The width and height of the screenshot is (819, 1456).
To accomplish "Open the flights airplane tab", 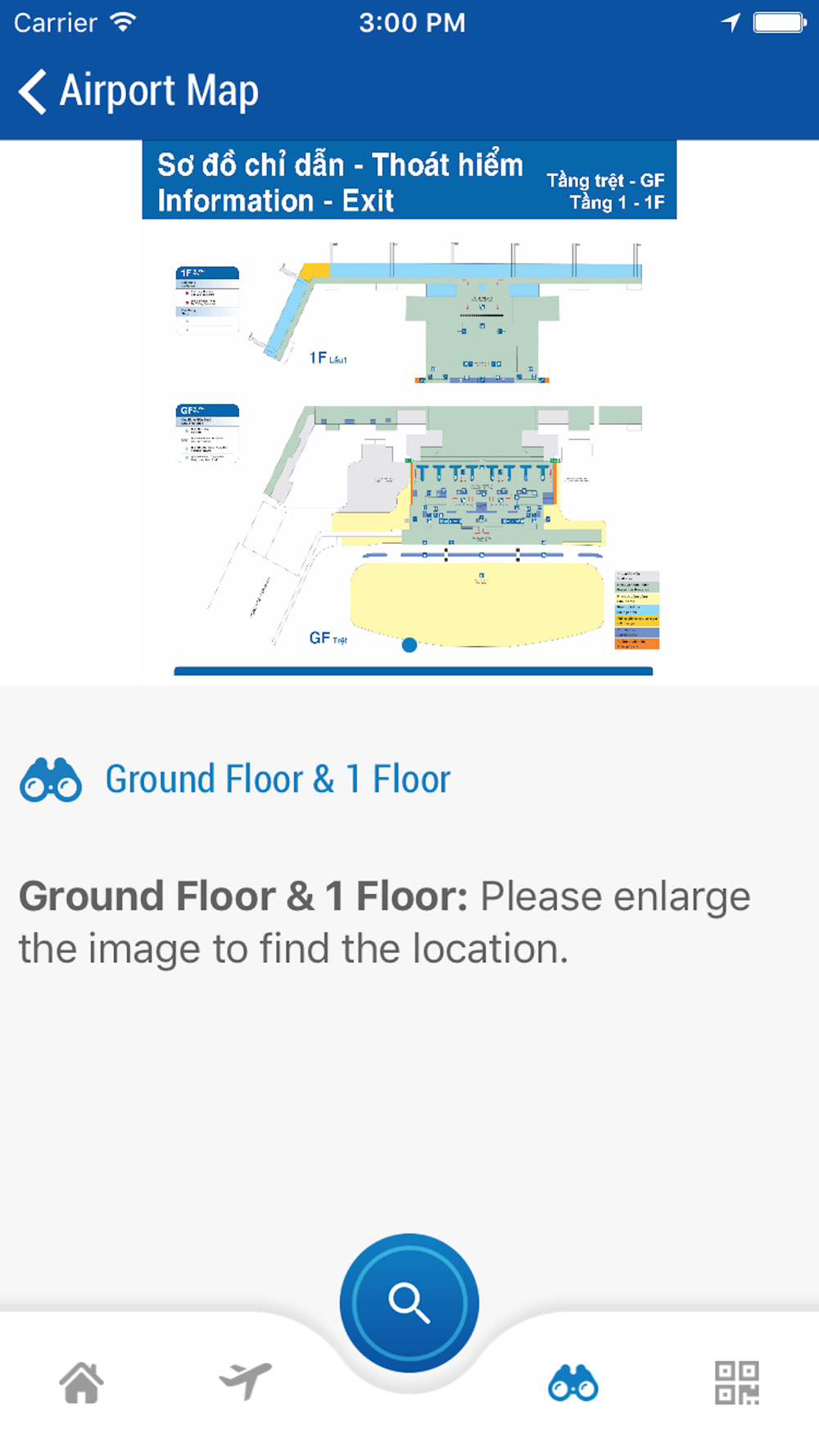I will click(x=246, y=1381).
